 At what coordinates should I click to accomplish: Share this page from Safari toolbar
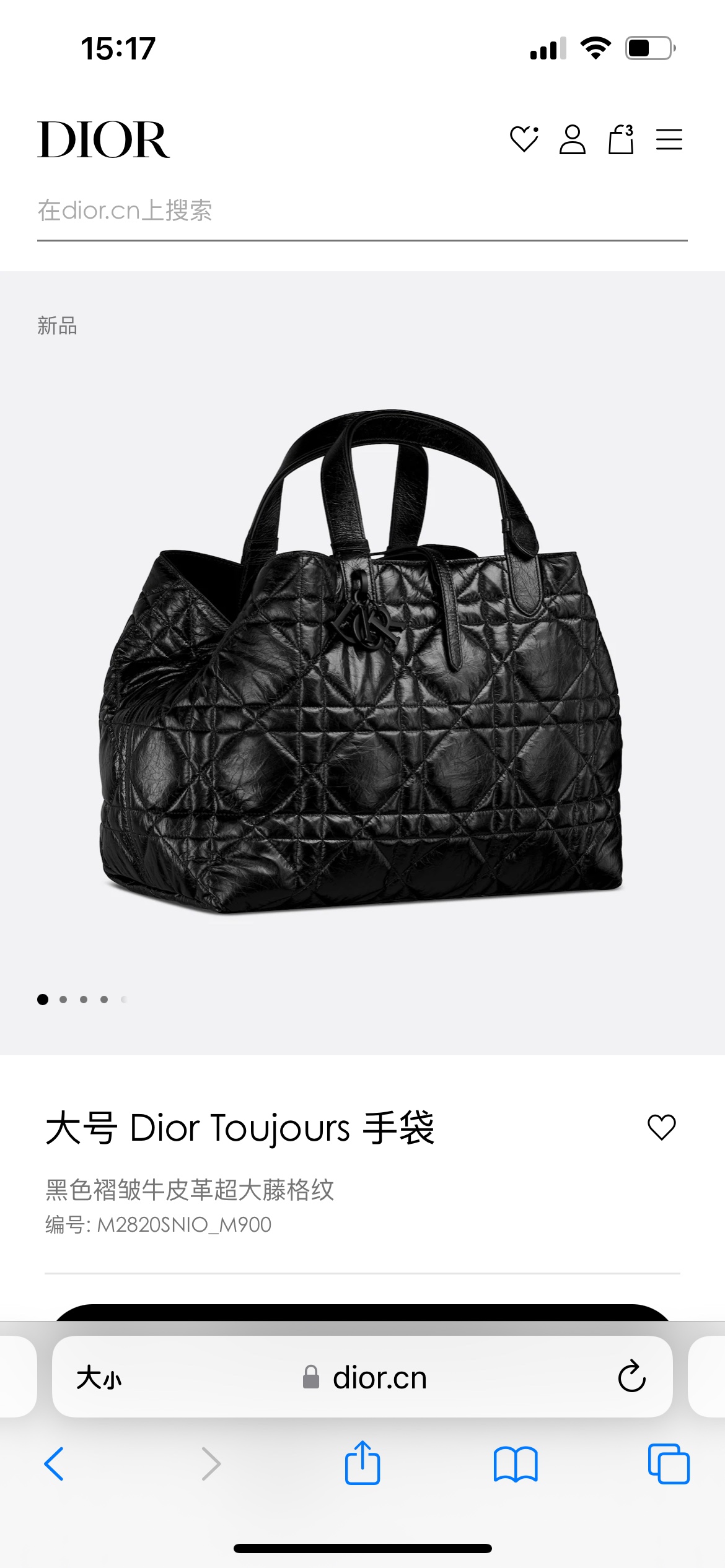(362, 1463)
